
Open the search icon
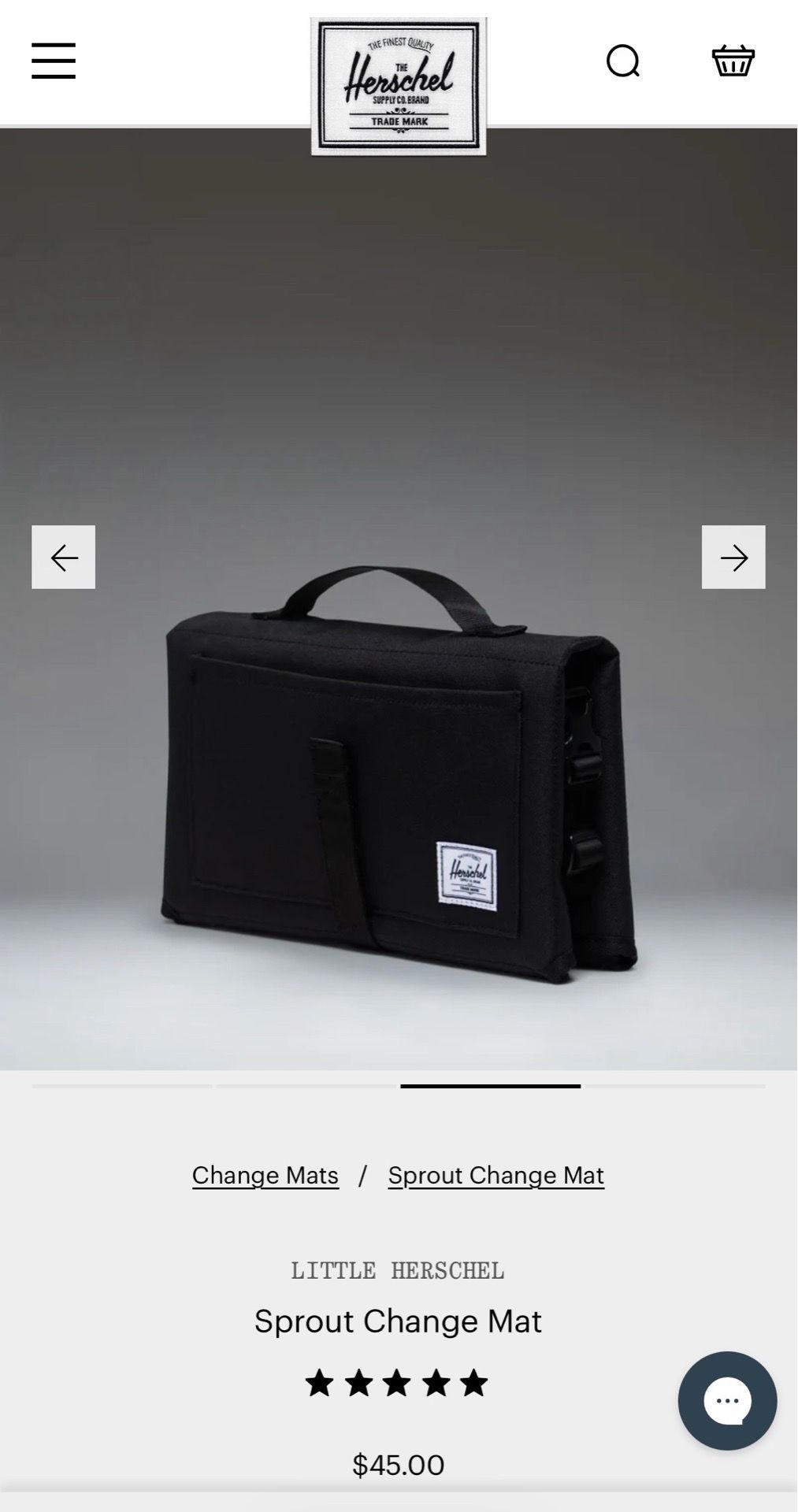pos(623,61)
